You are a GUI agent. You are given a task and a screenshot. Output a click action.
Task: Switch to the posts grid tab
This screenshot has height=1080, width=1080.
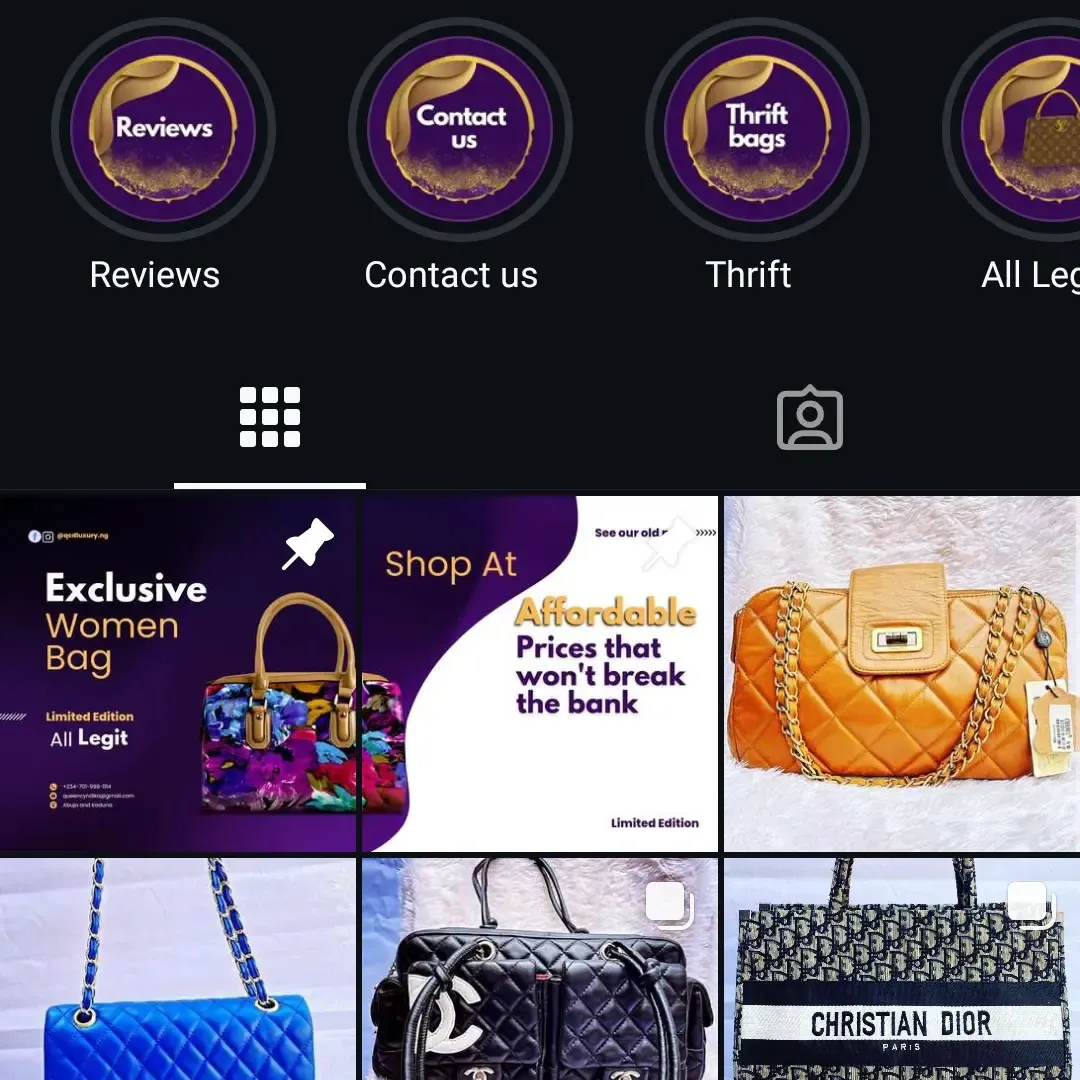tap(270, 417)
